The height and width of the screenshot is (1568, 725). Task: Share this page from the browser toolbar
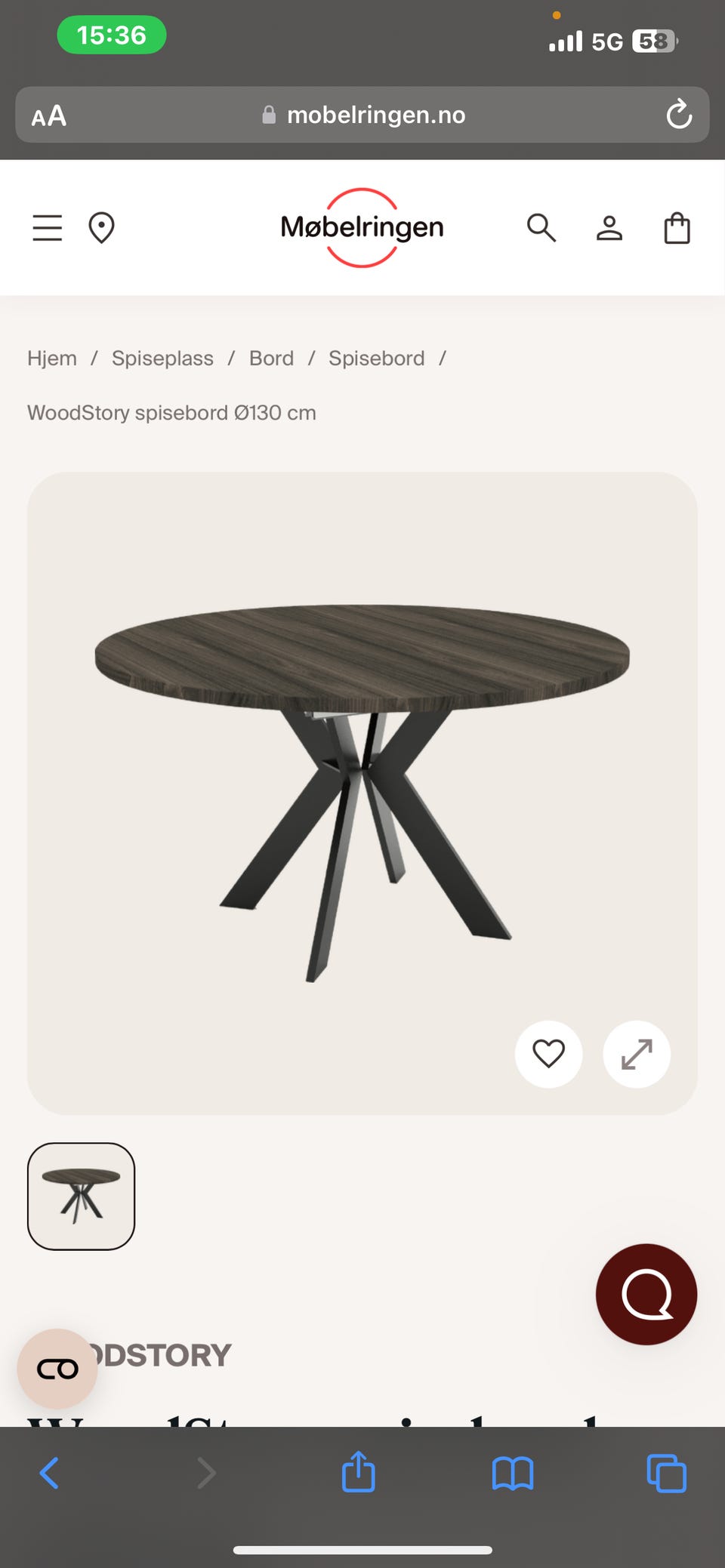(x=358, y=1472)
